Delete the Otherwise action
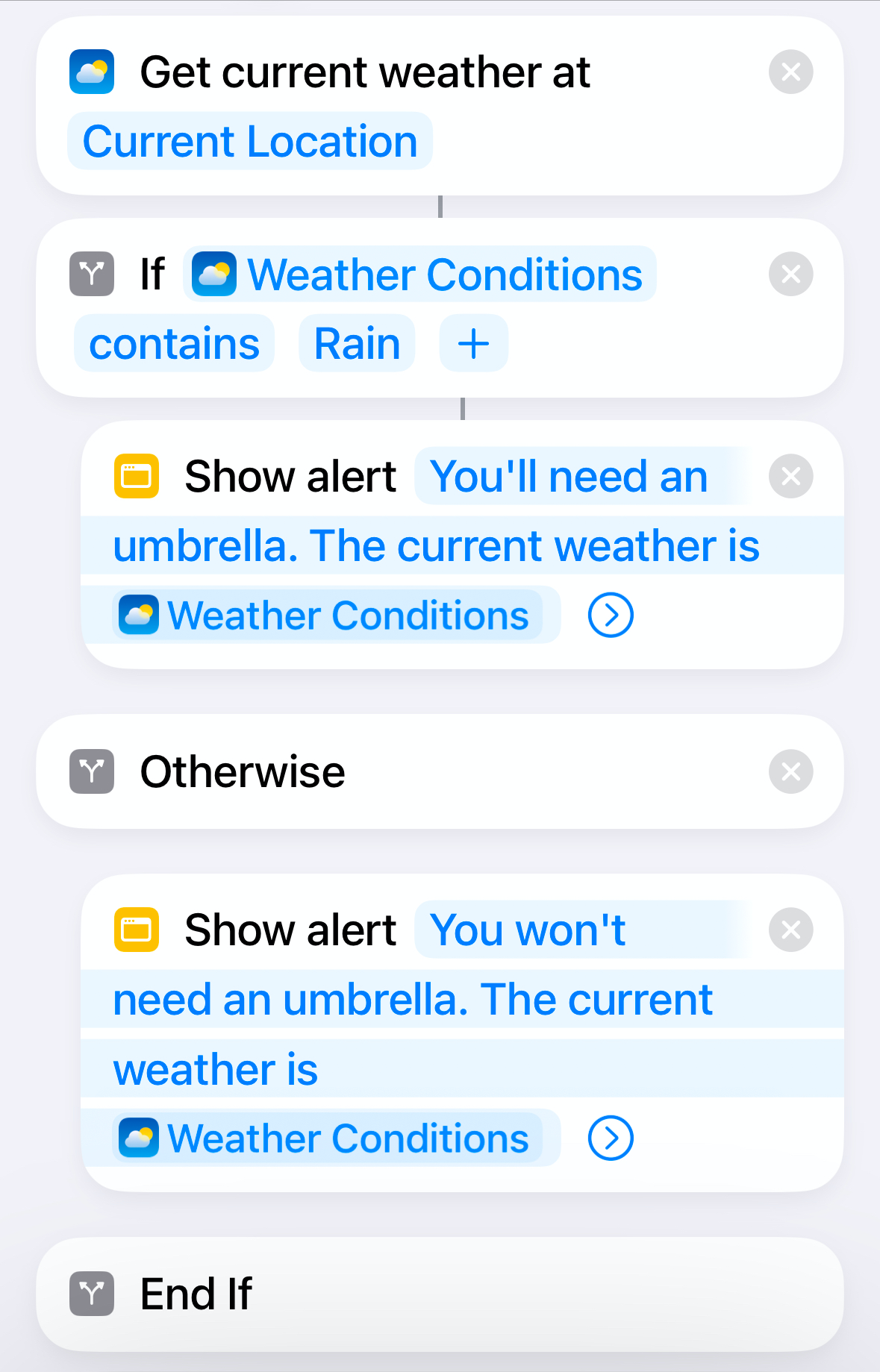This screenshot has width=880, height=1372. click(x=790, y=771)
